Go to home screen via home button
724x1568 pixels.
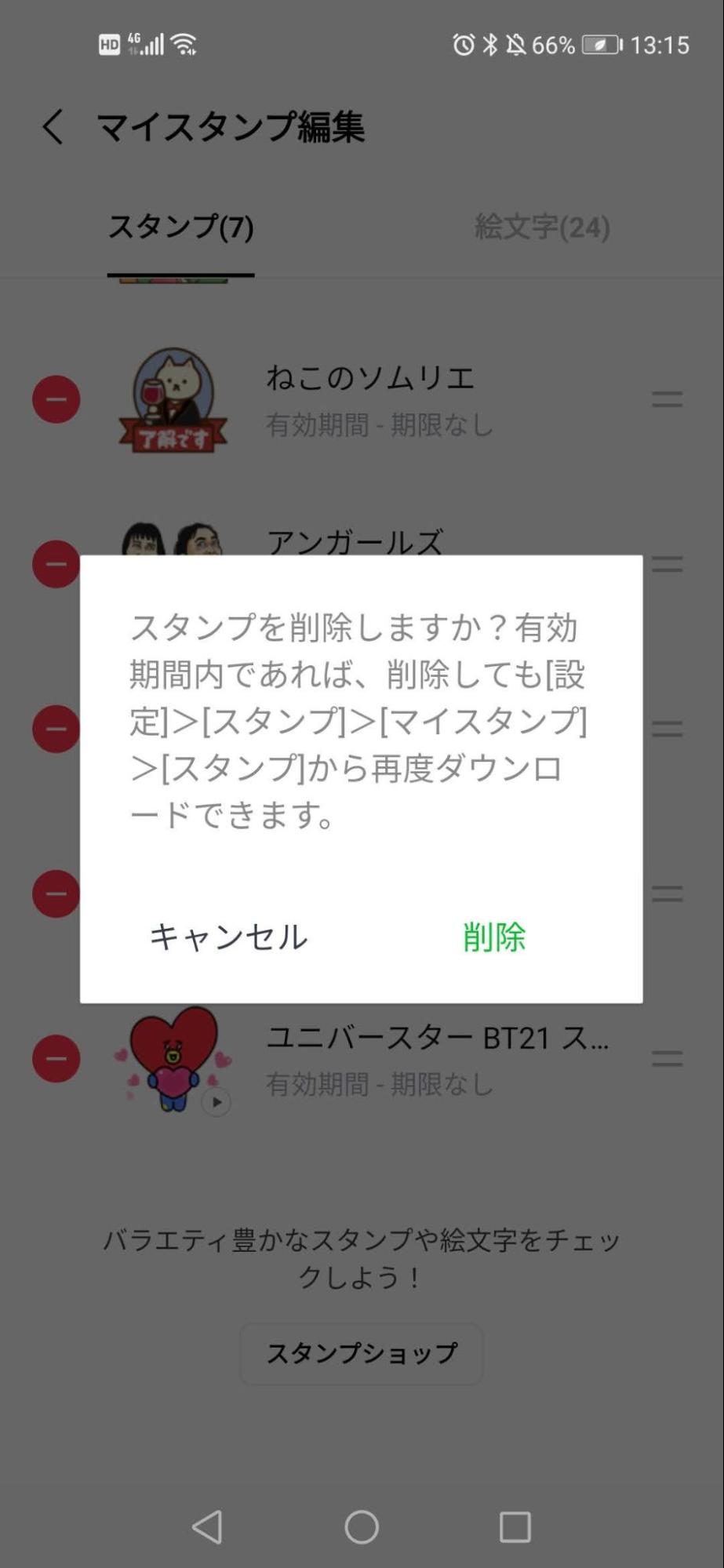(362, 1526)
